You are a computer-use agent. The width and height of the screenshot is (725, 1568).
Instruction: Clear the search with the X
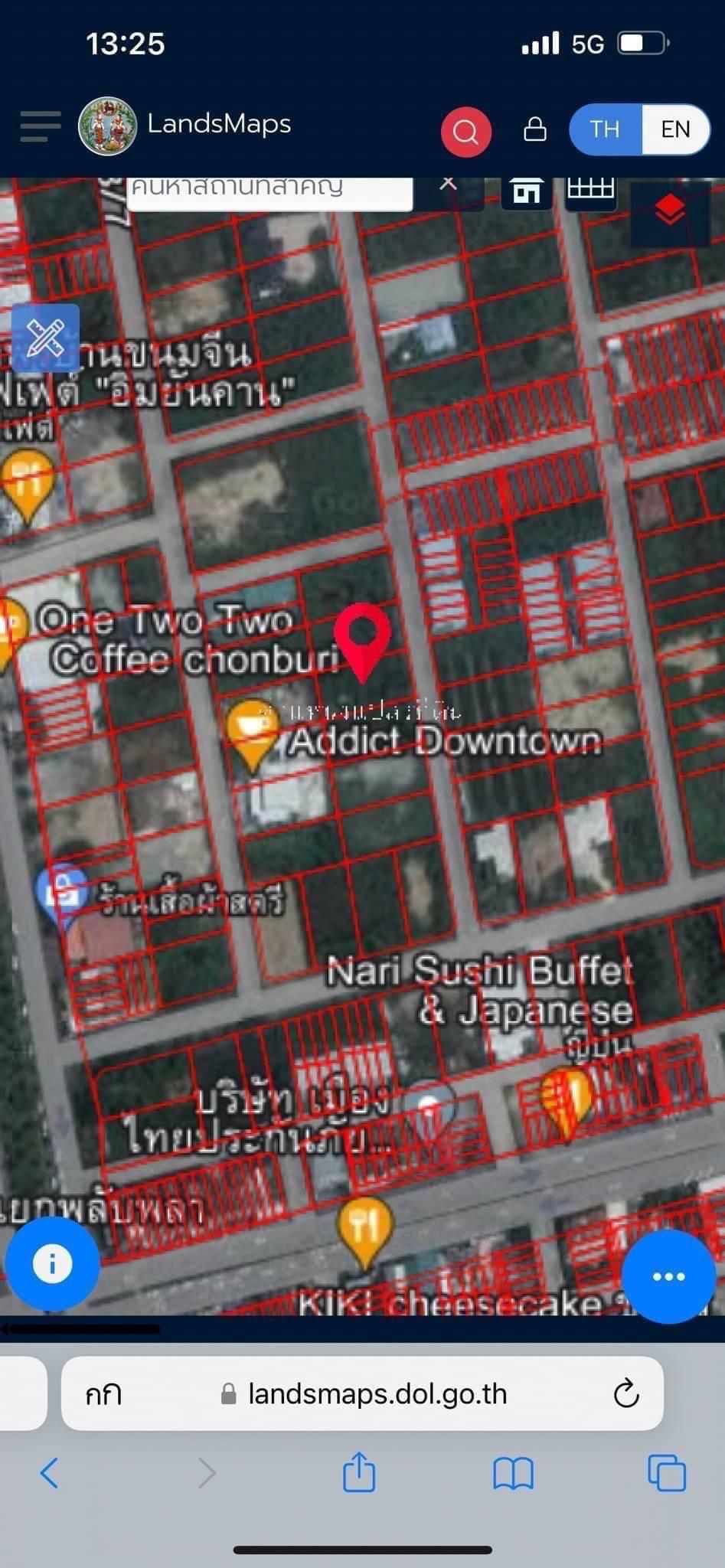[449, 185]
